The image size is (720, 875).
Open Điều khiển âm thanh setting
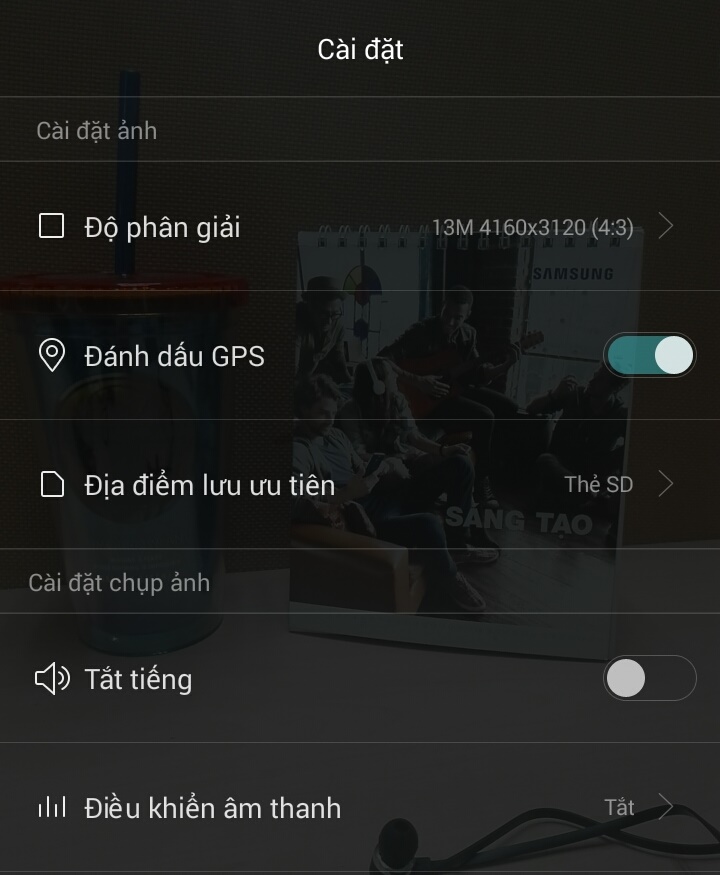360,807
